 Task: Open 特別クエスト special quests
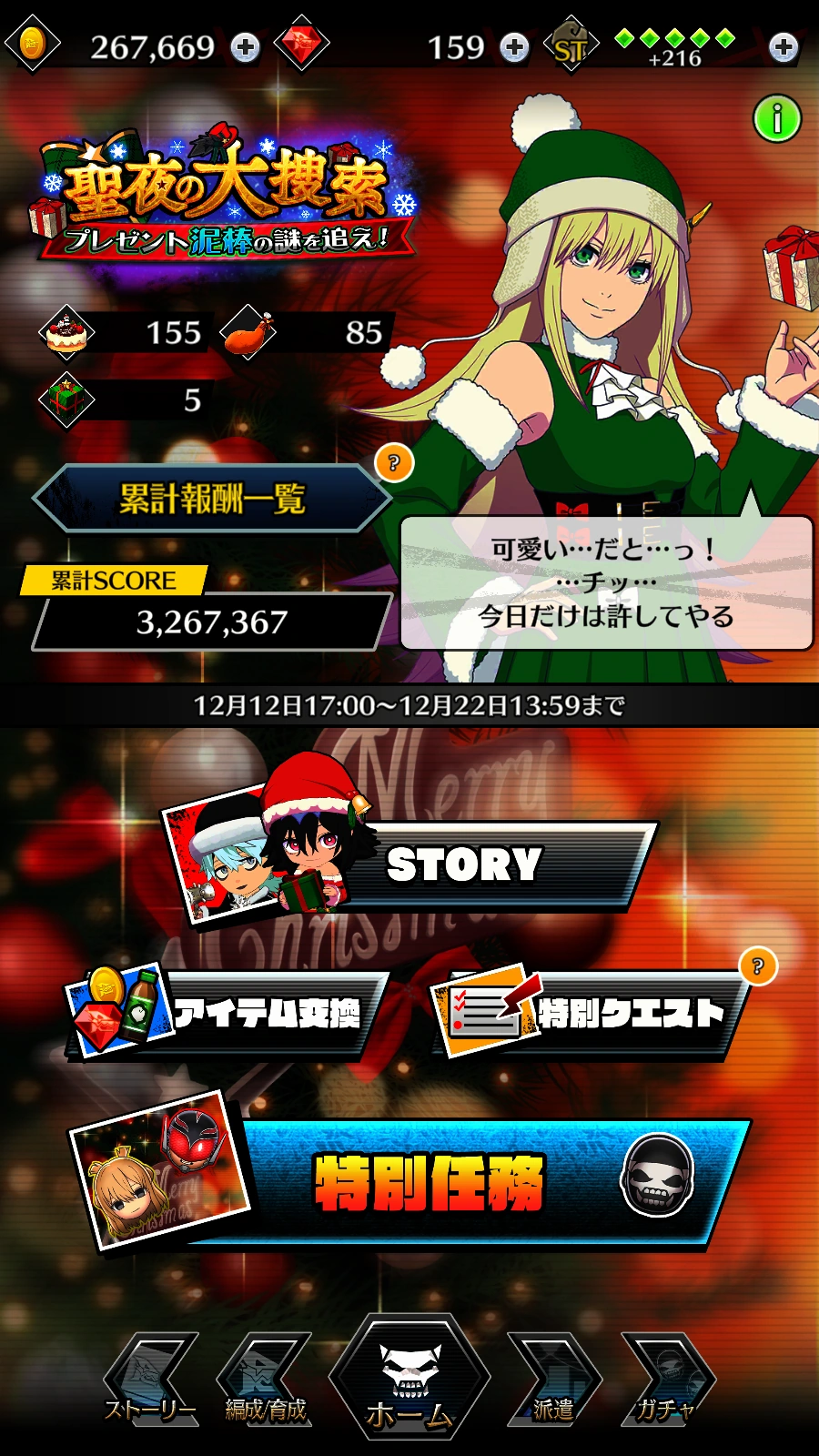pyautogui.click(x=587, y=1015)
